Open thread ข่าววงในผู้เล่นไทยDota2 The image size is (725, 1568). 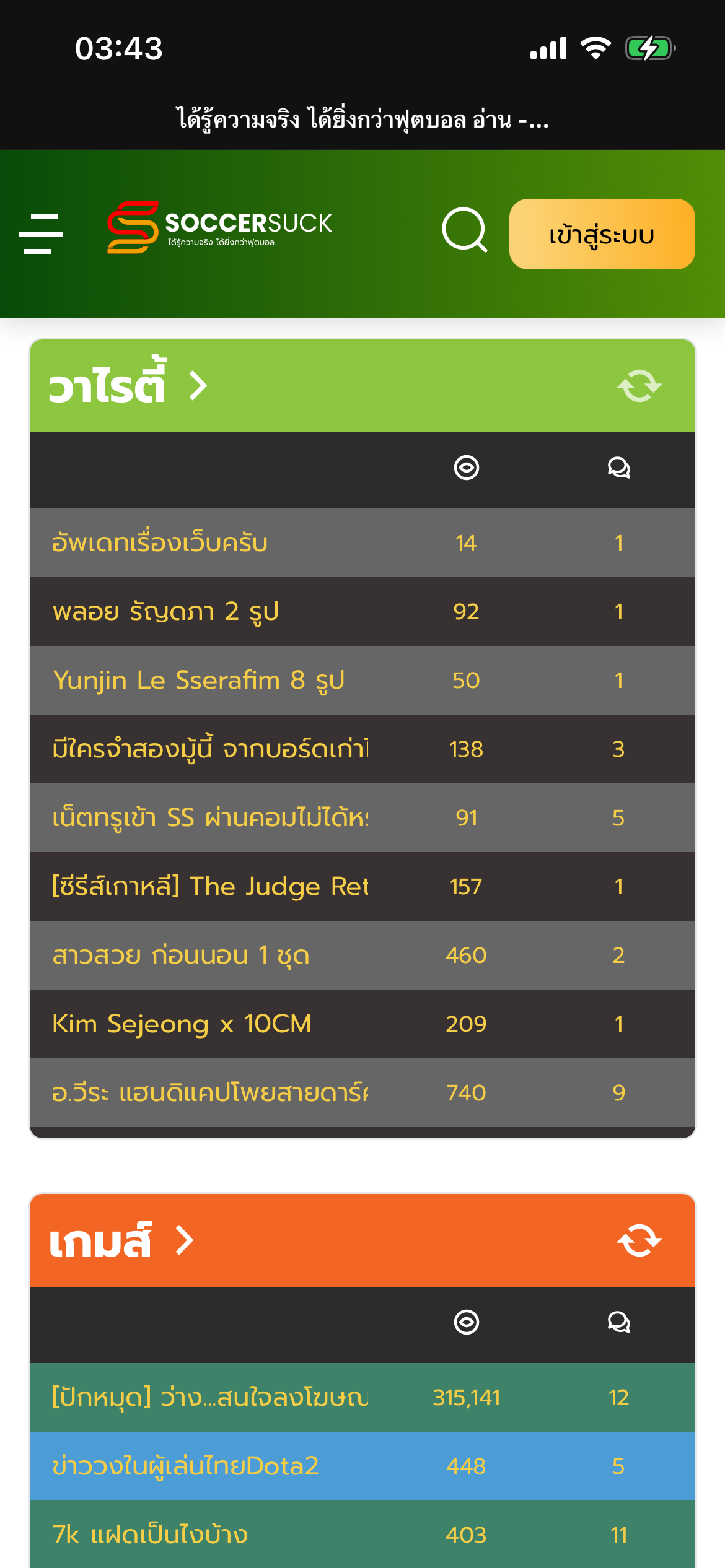(x=185, y=1466)
